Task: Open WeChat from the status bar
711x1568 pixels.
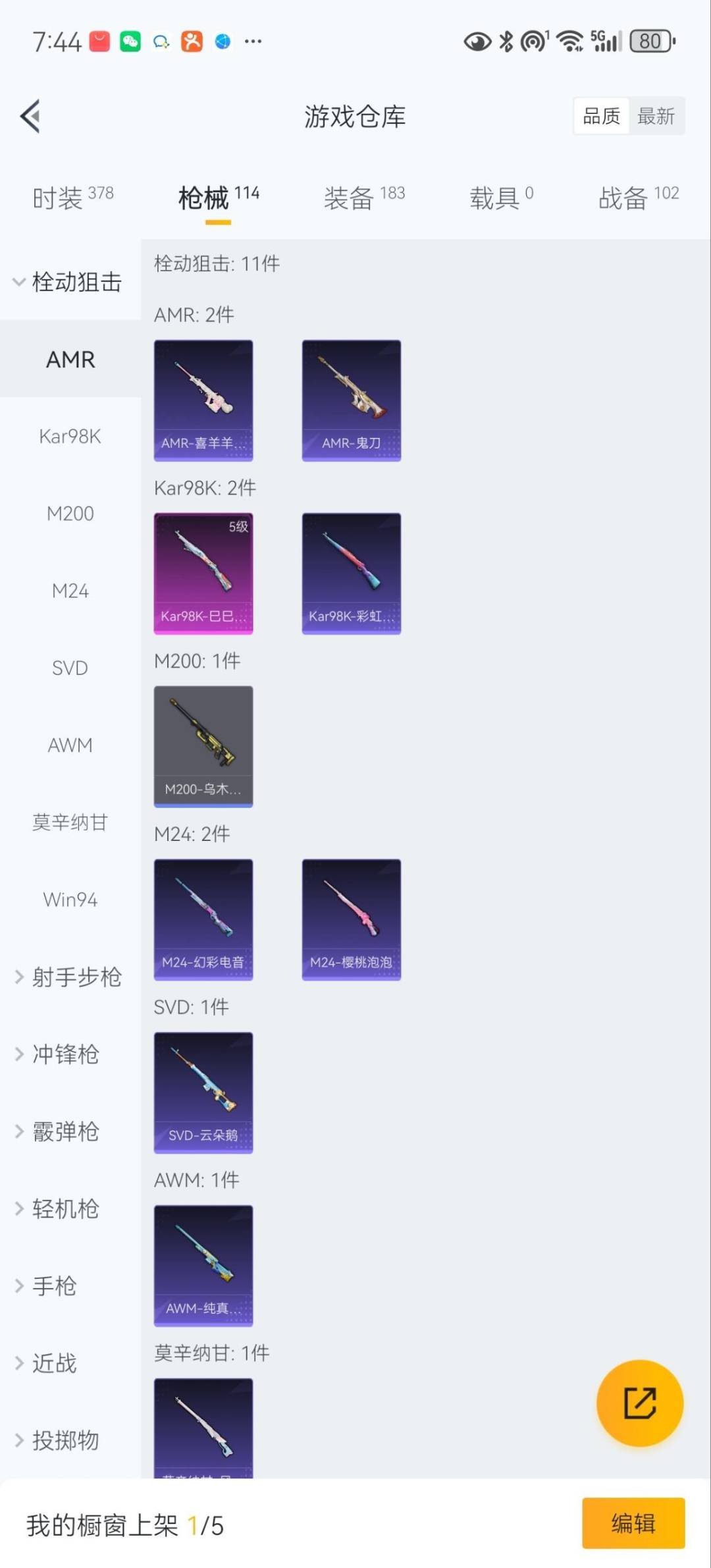Action: coord(130,41)
